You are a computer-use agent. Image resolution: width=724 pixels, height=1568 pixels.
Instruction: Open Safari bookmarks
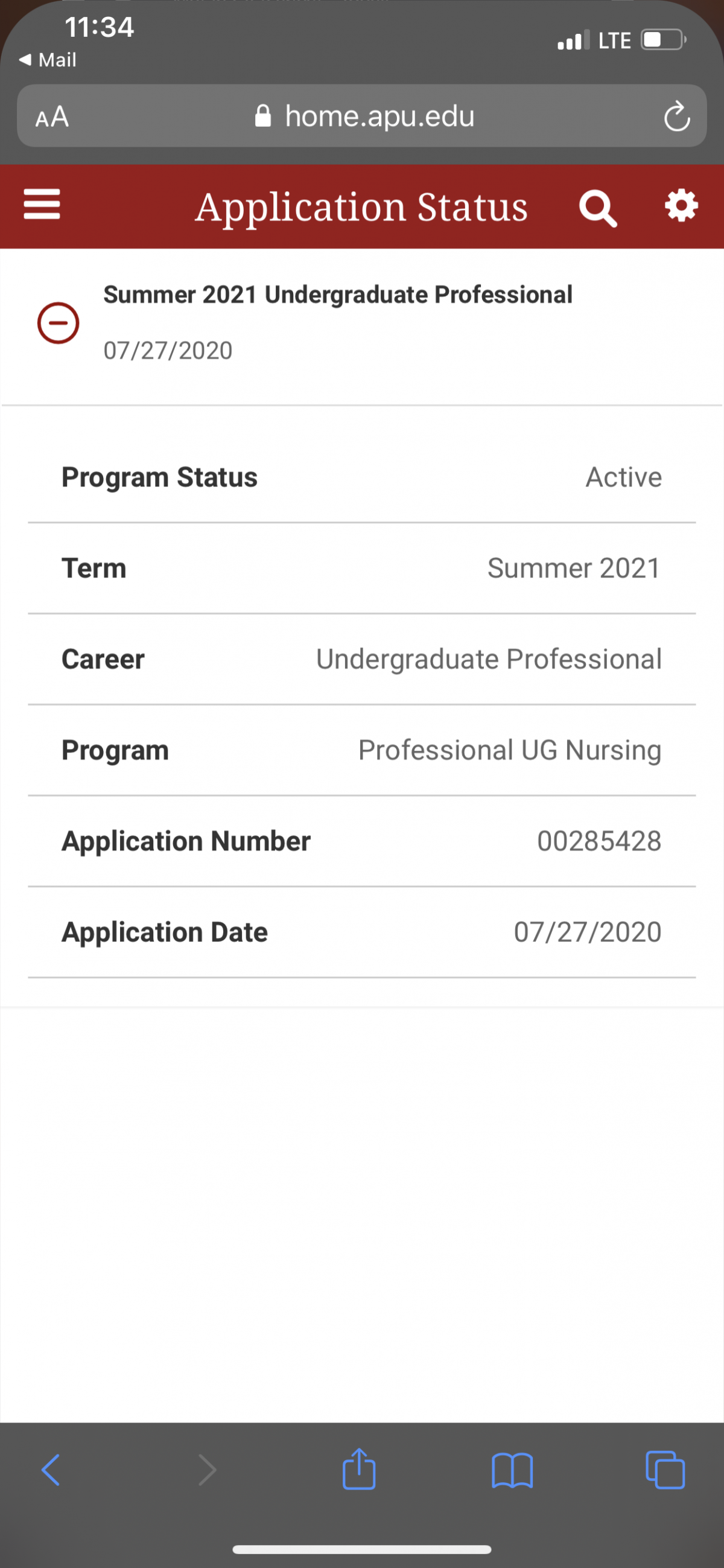click(512, 1470)
